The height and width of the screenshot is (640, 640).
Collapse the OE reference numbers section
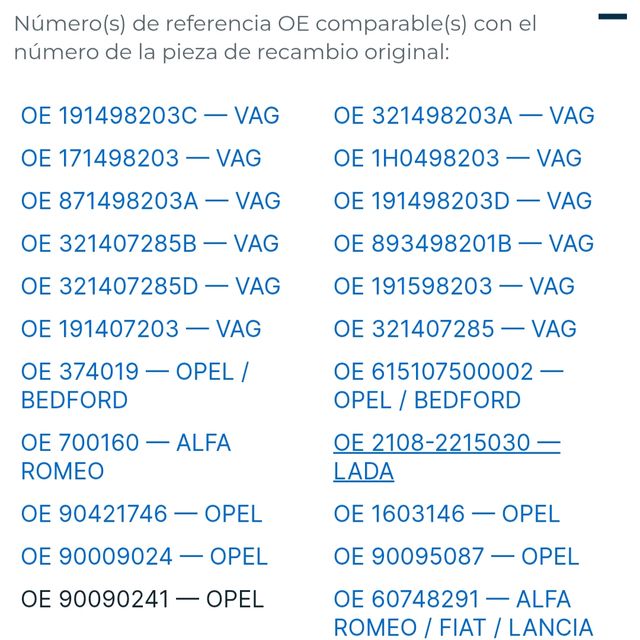click(611, 17)
